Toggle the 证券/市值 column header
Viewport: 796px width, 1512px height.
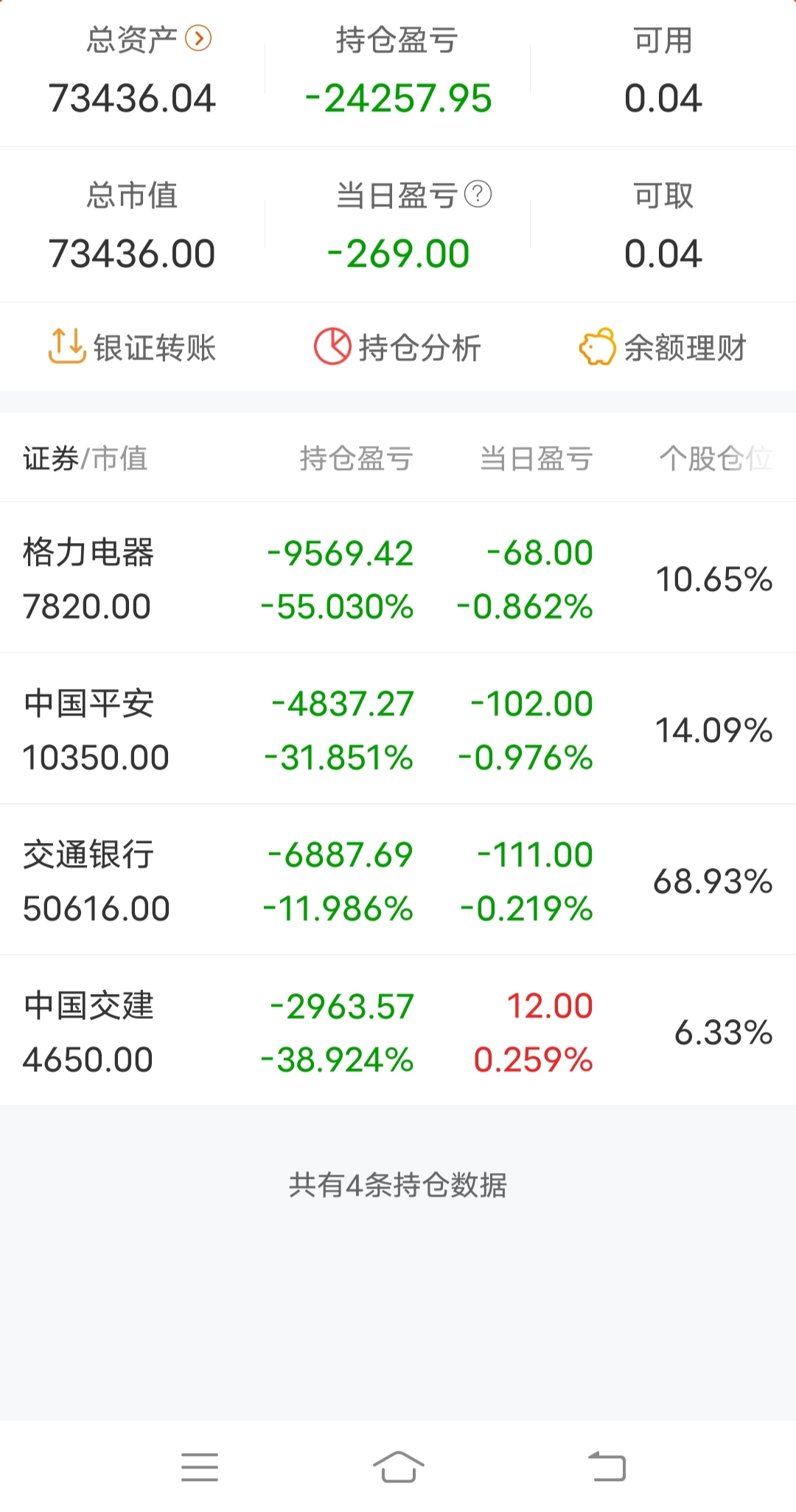85,458
